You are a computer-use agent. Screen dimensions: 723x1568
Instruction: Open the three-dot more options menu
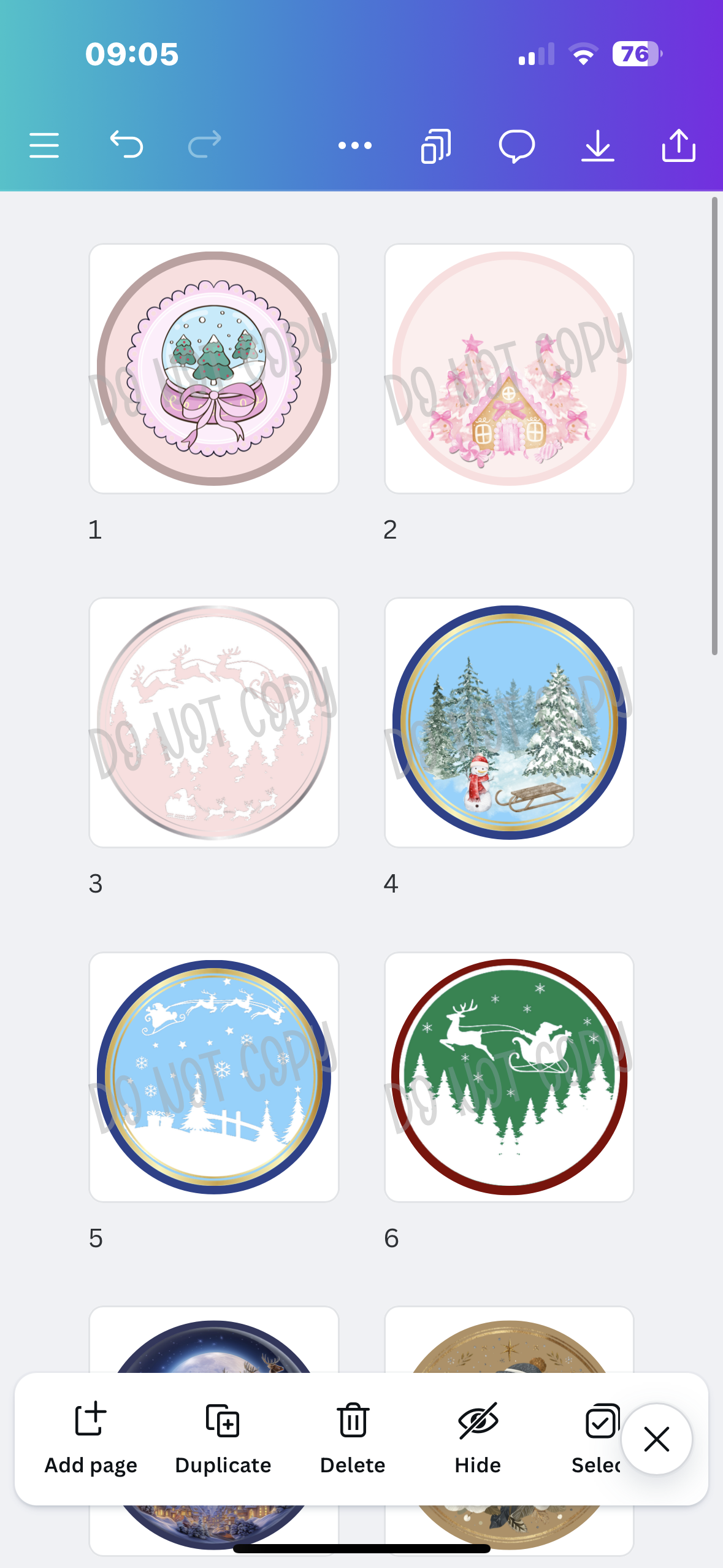[x=355, y=145]
